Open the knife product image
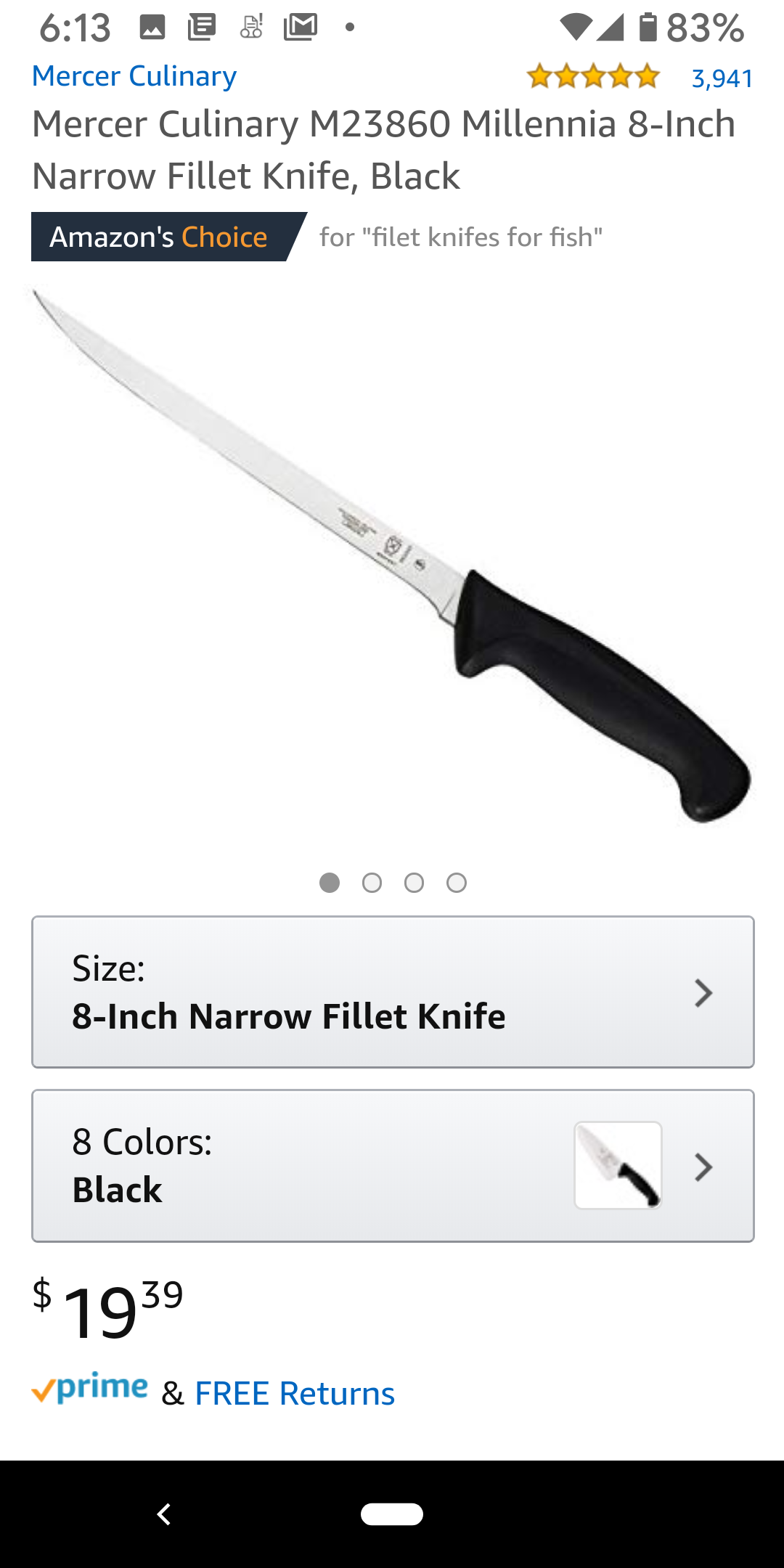784x1568 pixels. (392, 556)
